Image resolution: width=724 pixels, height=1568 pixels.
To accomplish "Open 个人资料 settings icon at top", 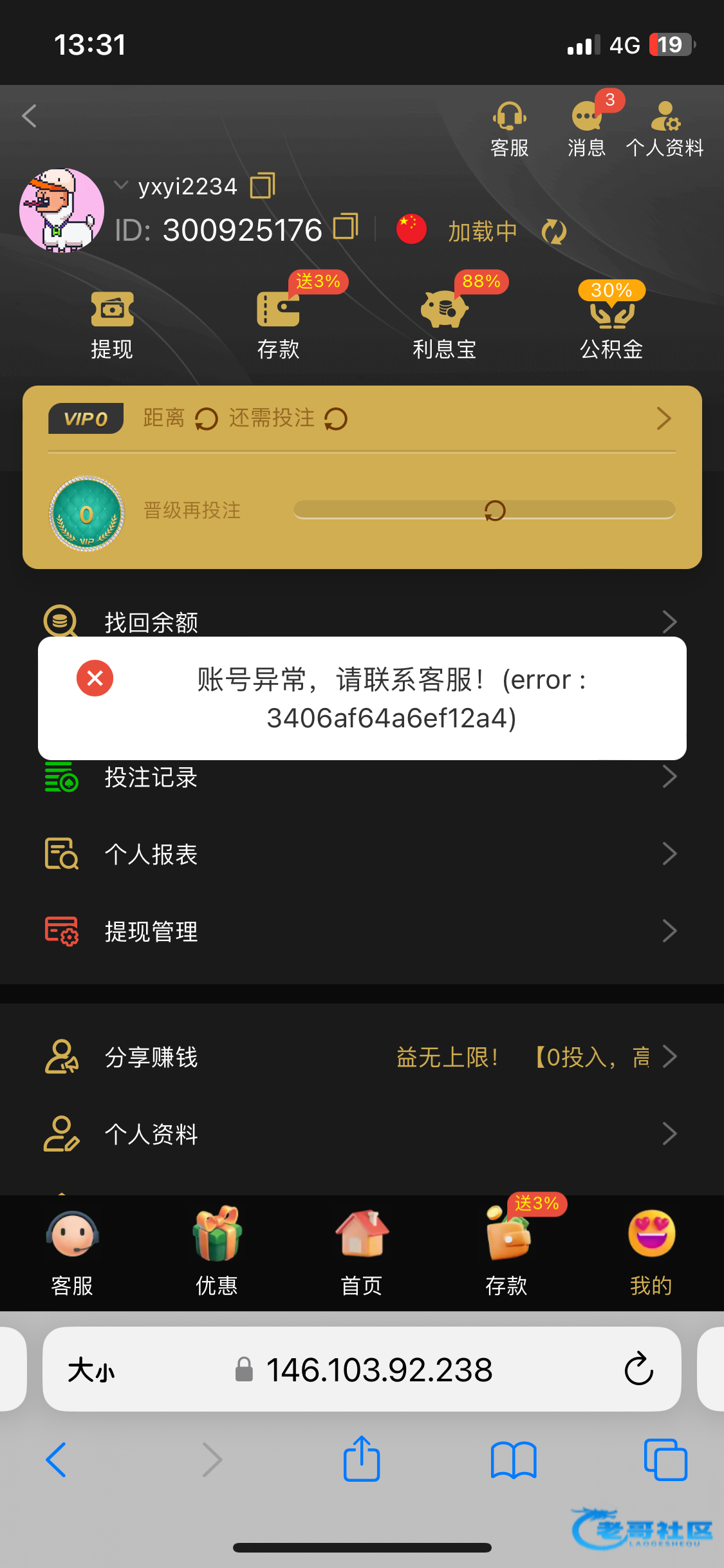I will coord(665,128).
